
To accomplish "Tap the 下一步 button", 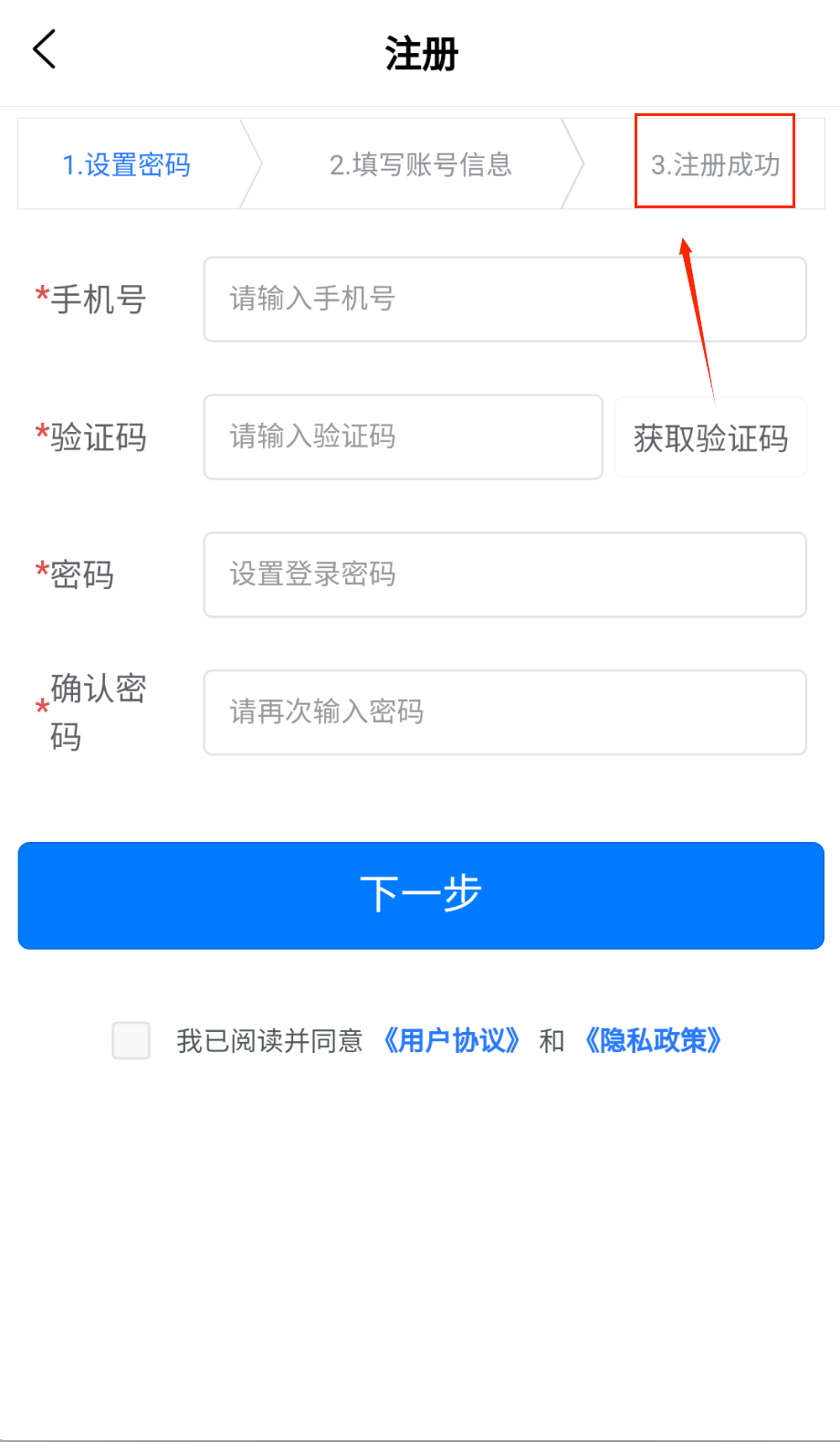I will [421, 895].
